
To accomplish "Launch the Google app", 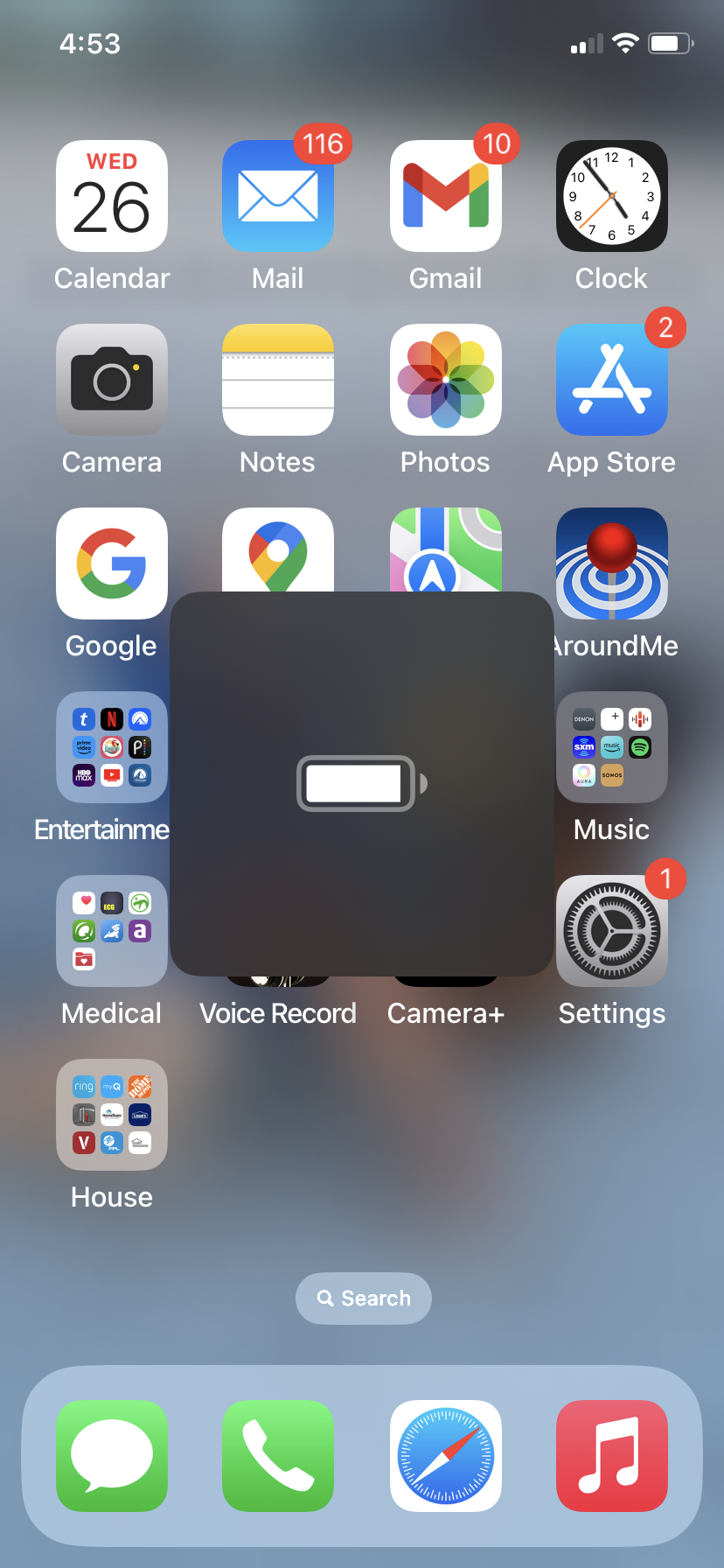I will 112,564.
